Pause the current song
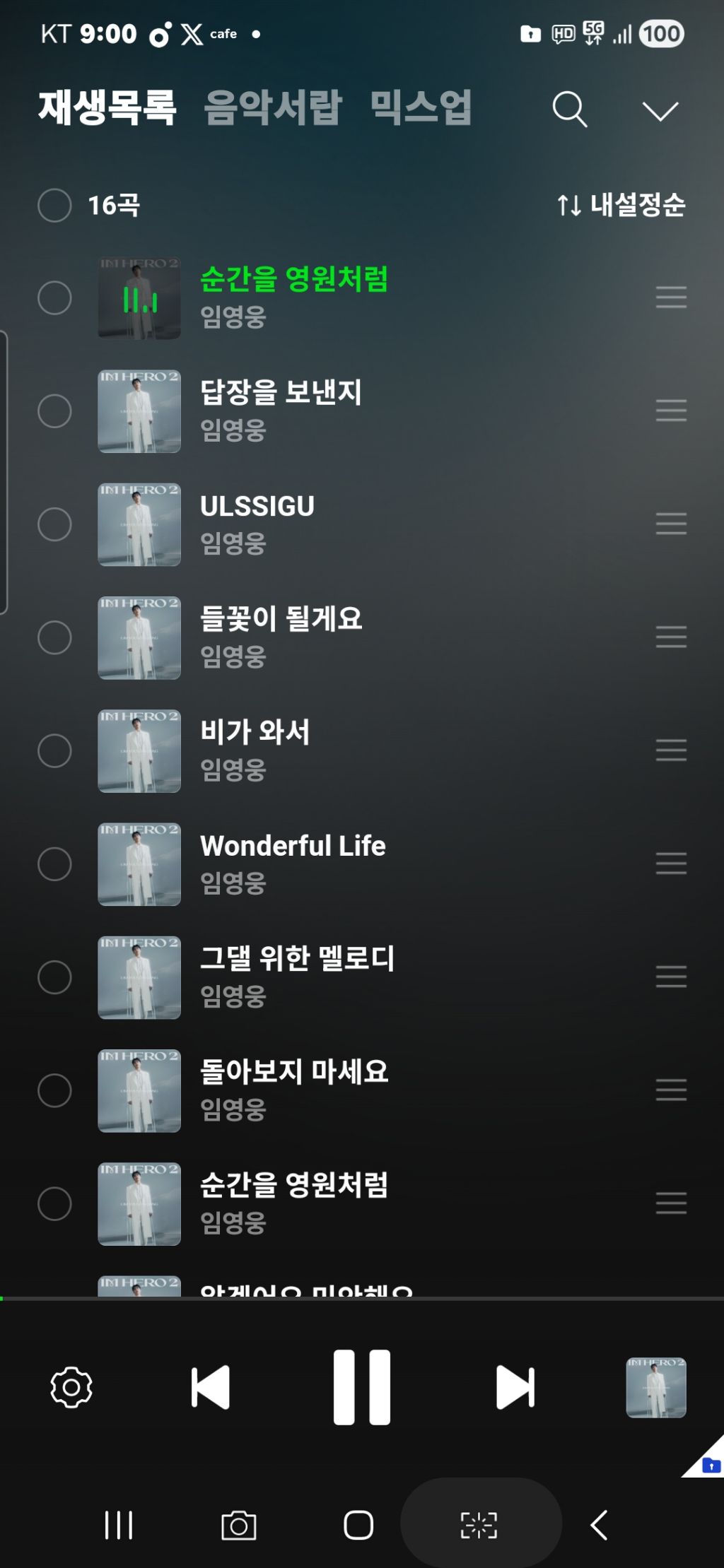 pyautogui.click(x=362, y=1386)
